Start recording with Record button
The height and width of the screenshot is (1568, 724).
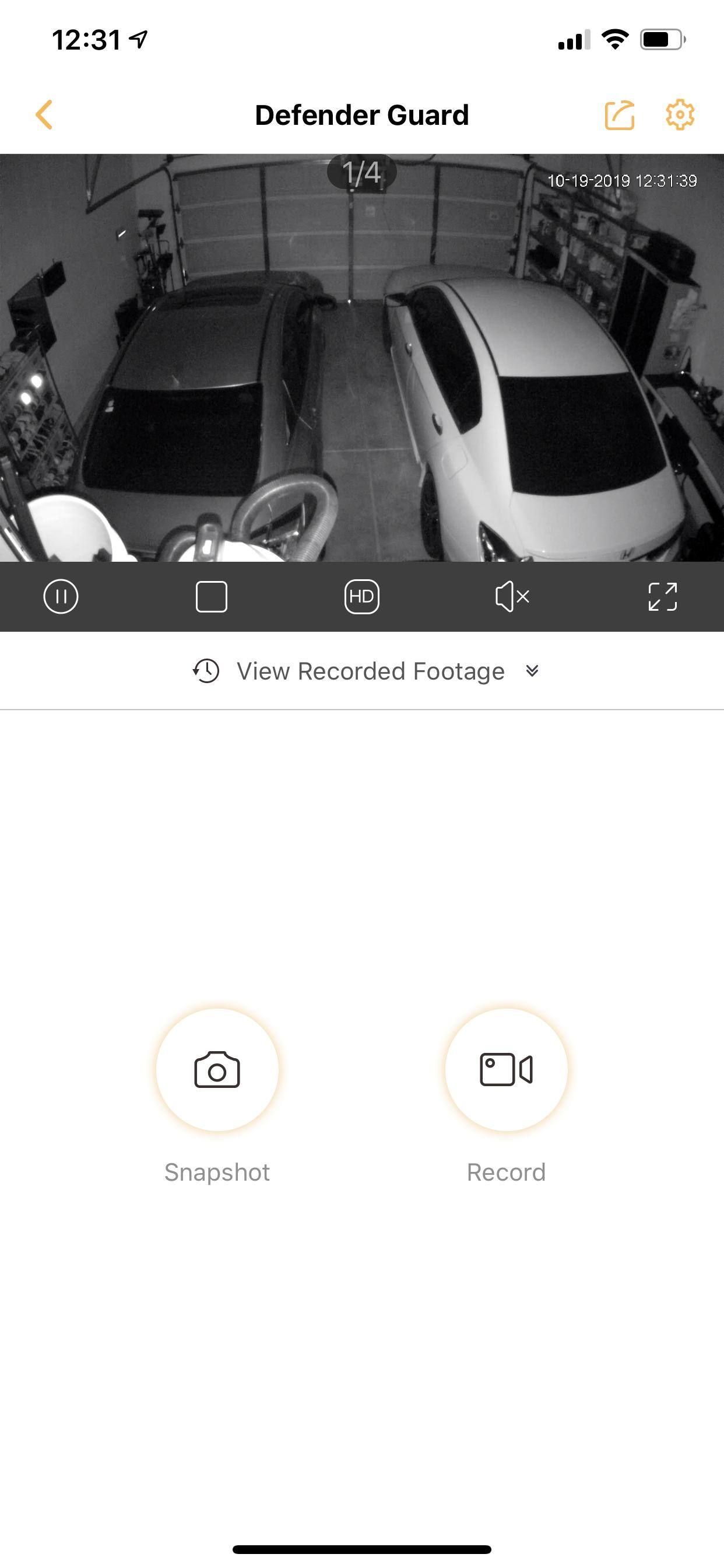coord(506,1069)
